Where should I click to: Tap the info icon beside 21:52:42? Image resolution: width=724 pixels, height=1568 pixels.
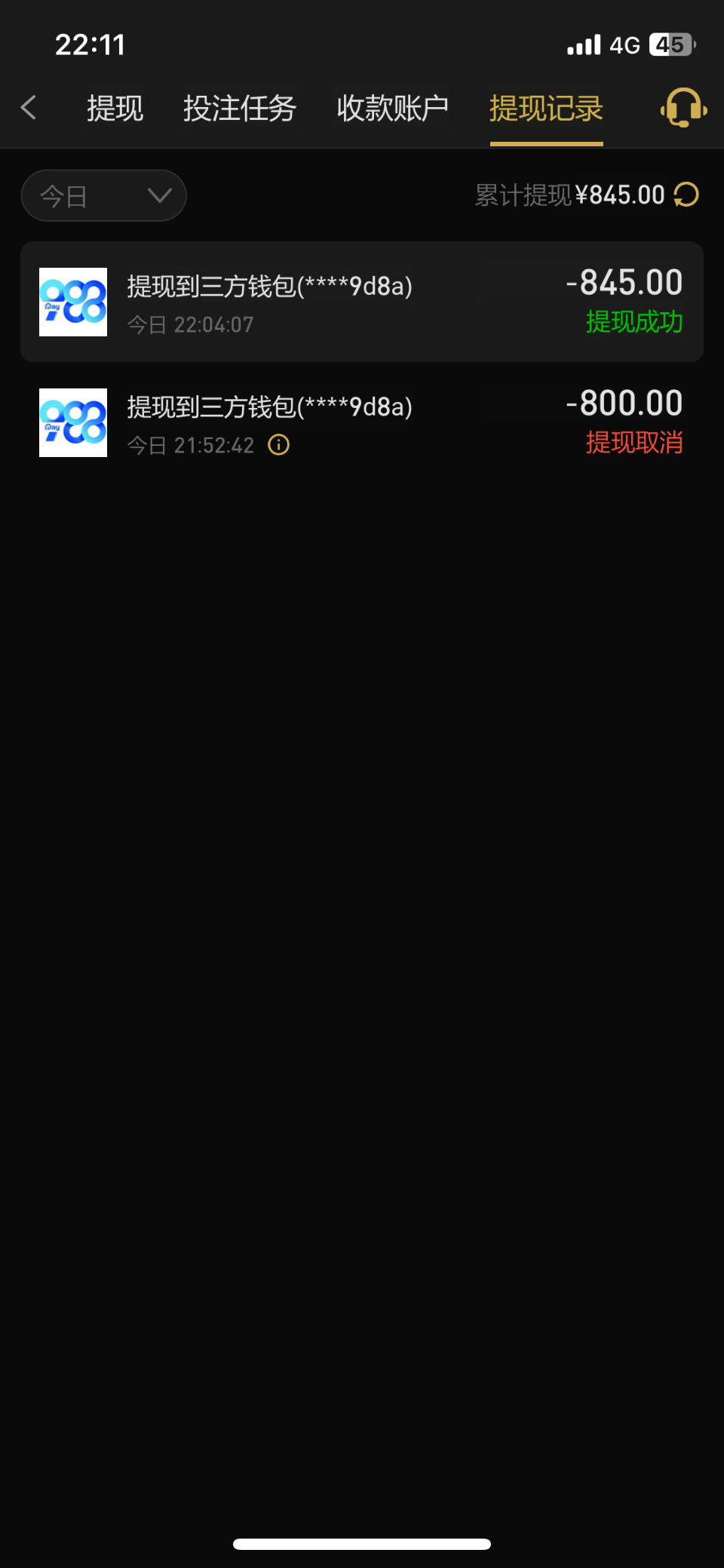click(279, 445)
